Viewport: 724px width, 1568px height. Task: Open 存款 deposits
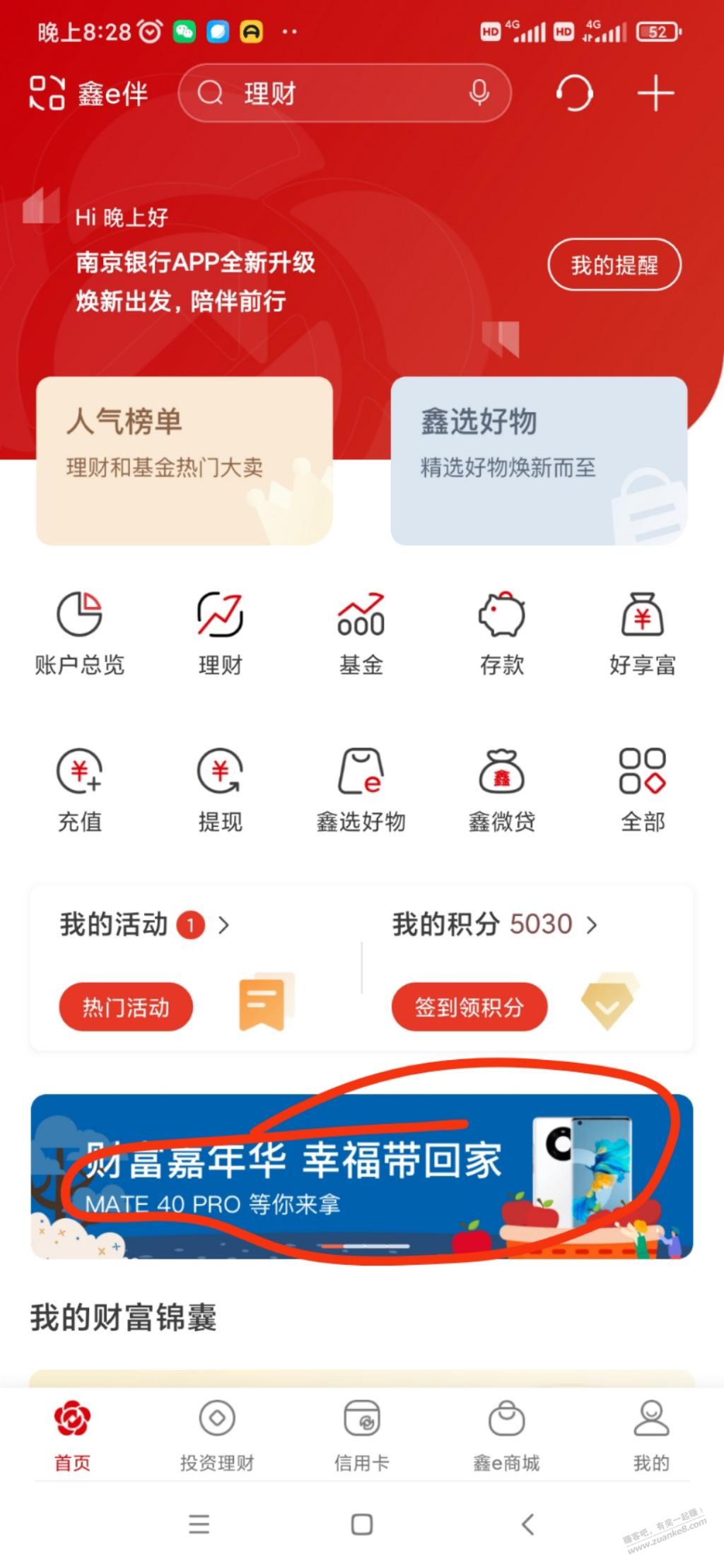click(x=502, y=634)
